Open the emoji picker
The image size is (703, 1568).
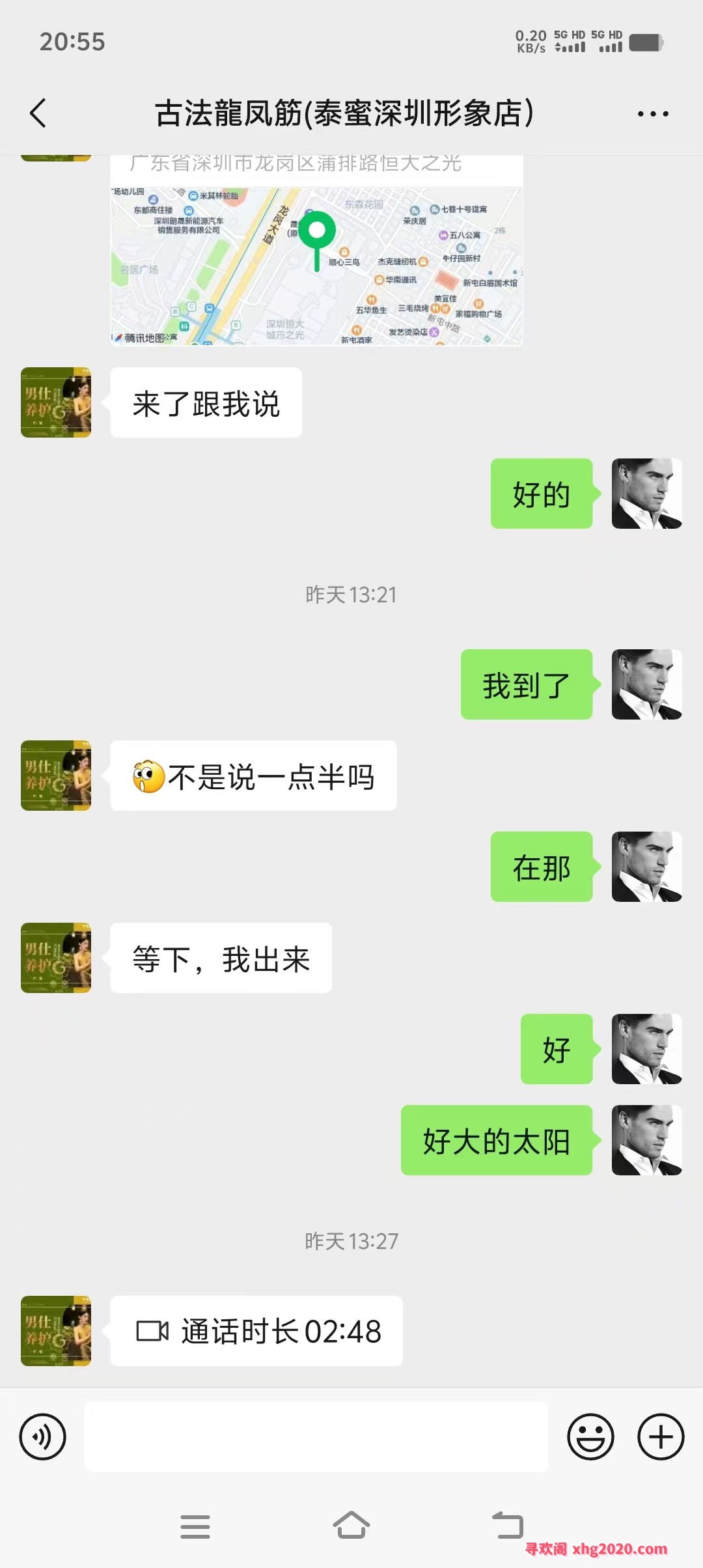click(590, 1436)
